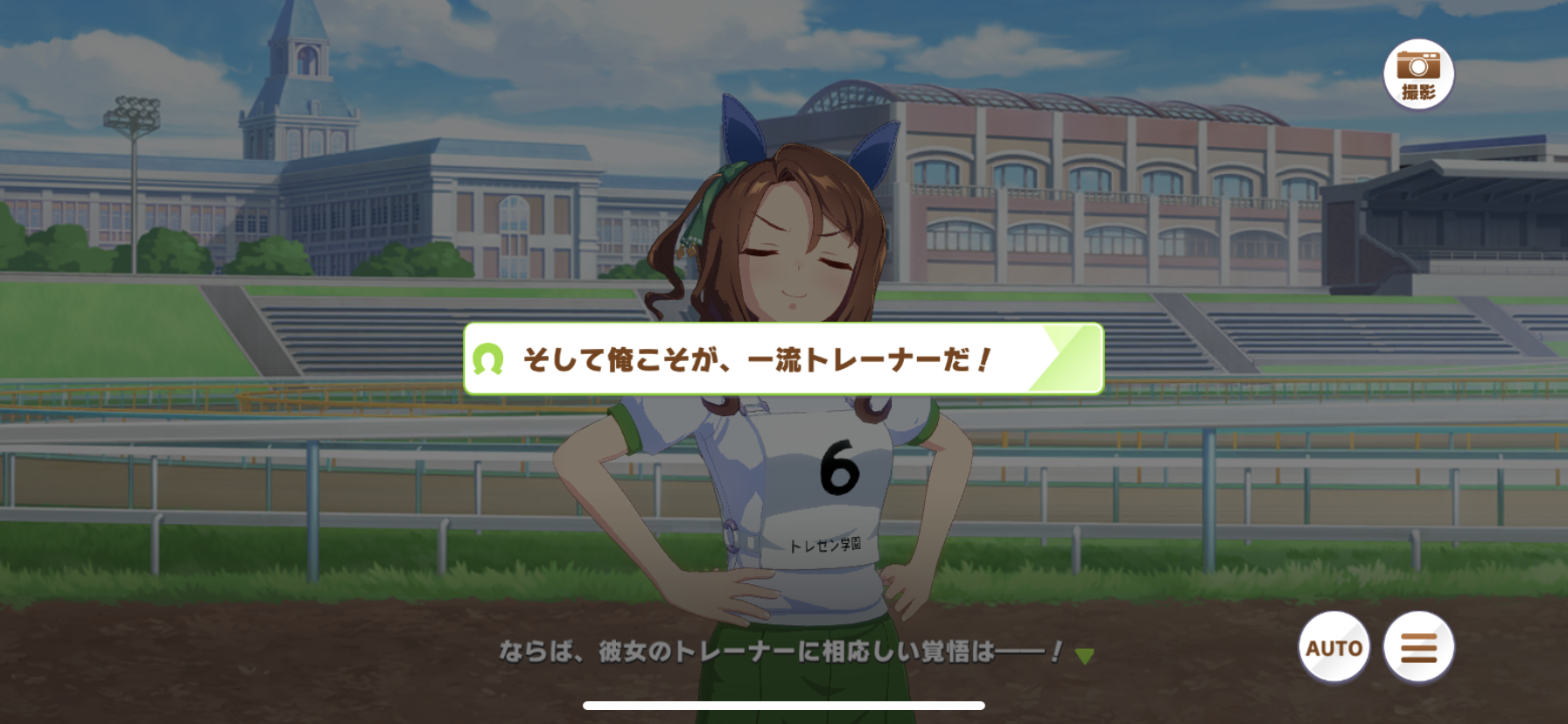Tap the 撮影 camera button
Image resolution: width=1568 pixels, height=724 pixels.
pyautogui.click(x=1418, y=75)
